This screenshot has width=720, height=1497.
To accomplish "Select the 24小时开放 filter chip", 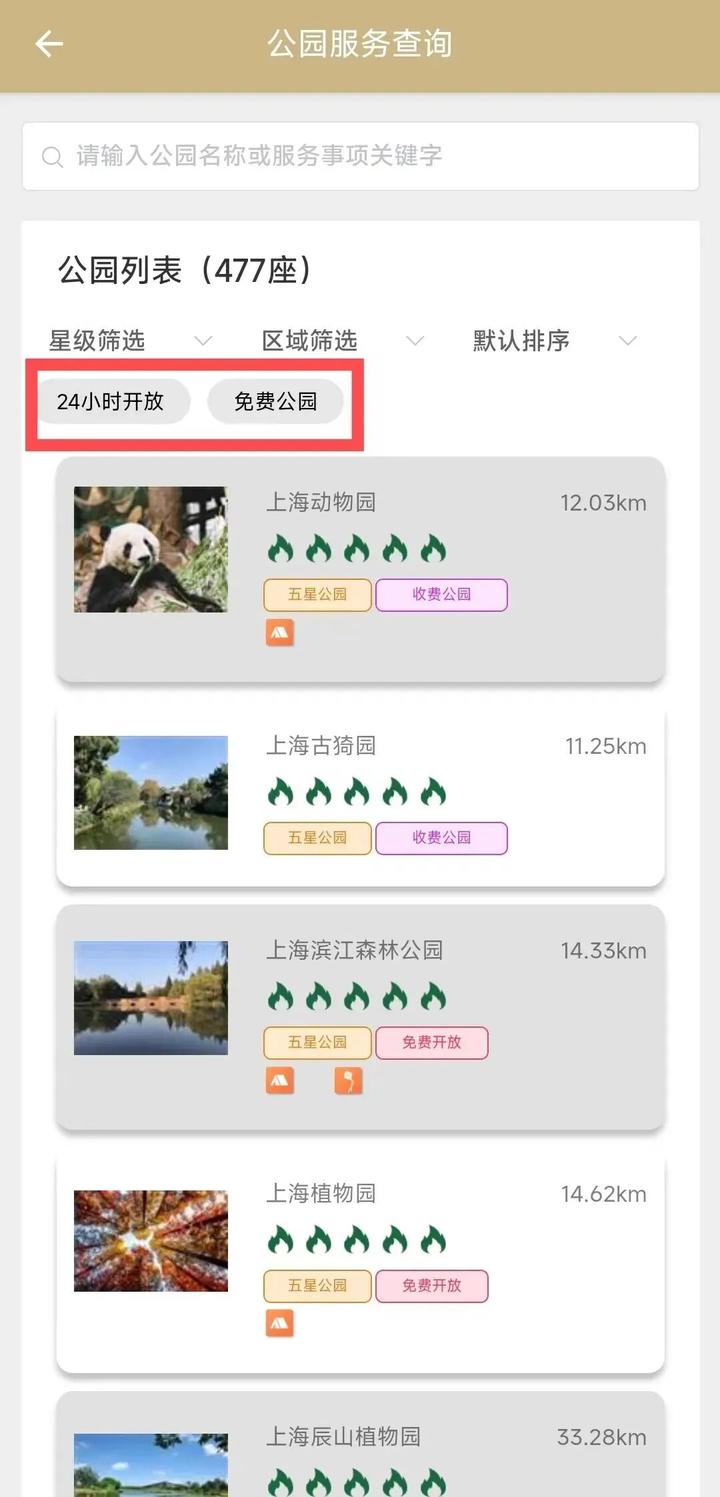I will [x=110, y=402].
